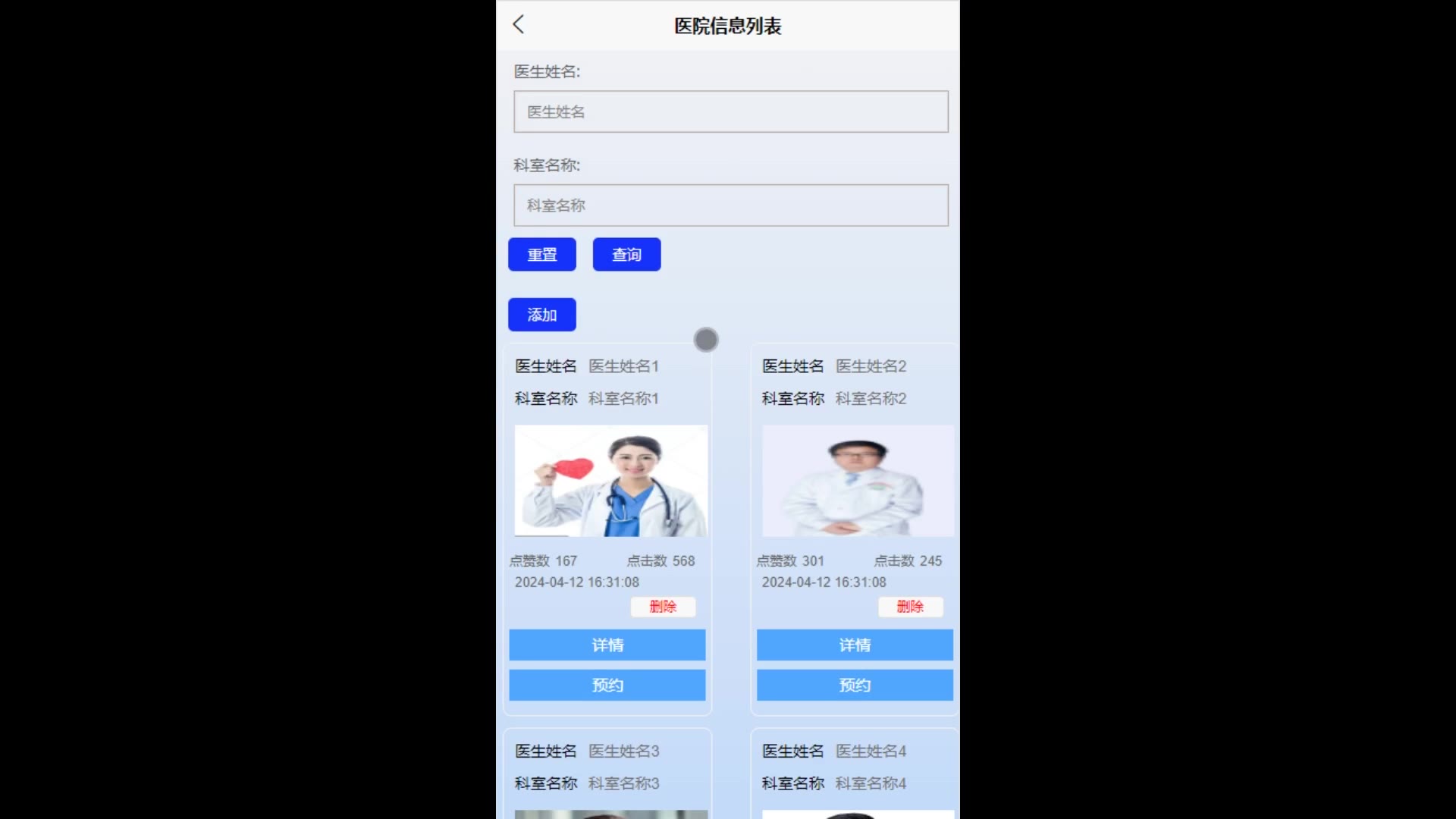Image resolution: width=1456 pixels, height=819 pixels.
Task: Delete the 医生姓名2 record via 删除
Action: pyautogui.click(x=910, y=607)
